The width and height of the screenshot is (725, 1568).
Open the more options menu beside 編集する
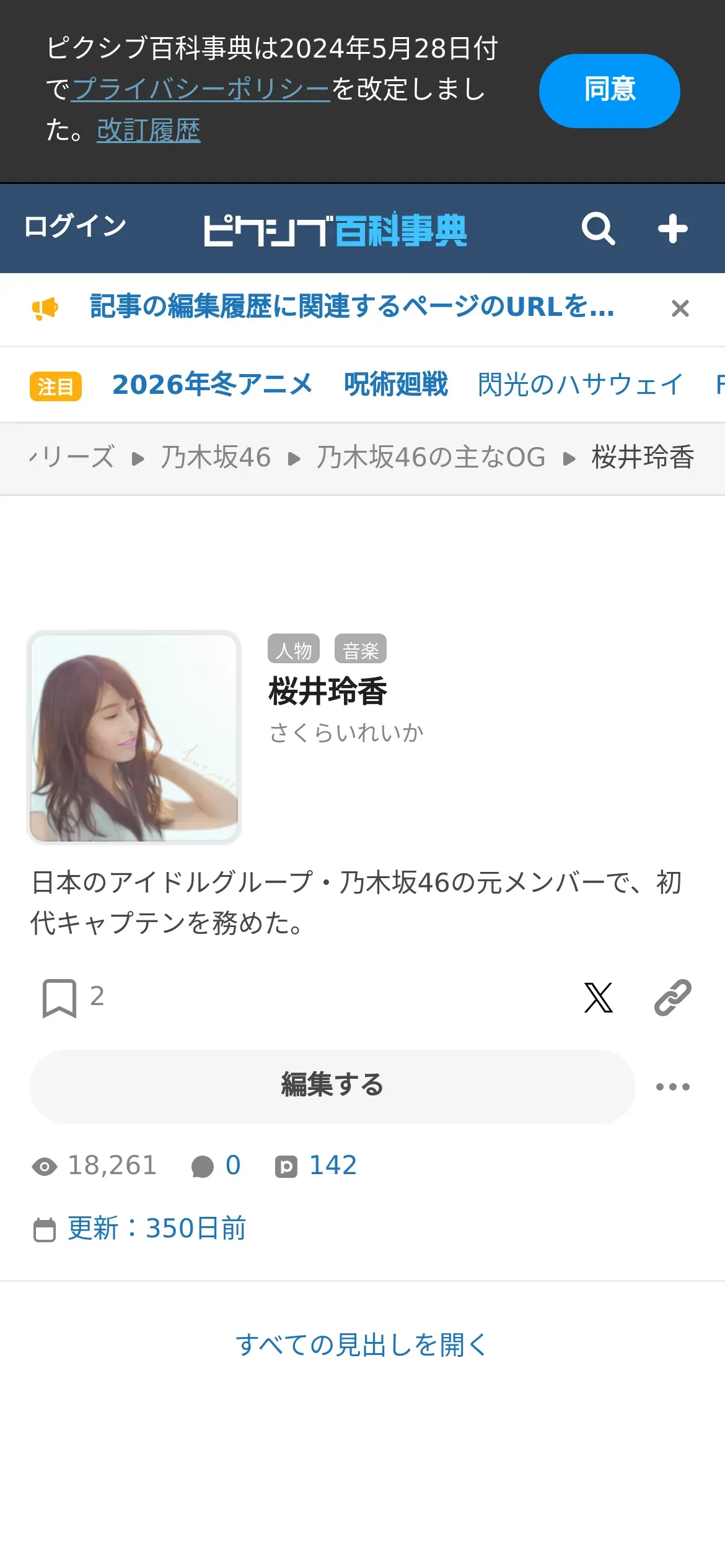tap(672, 1086)
